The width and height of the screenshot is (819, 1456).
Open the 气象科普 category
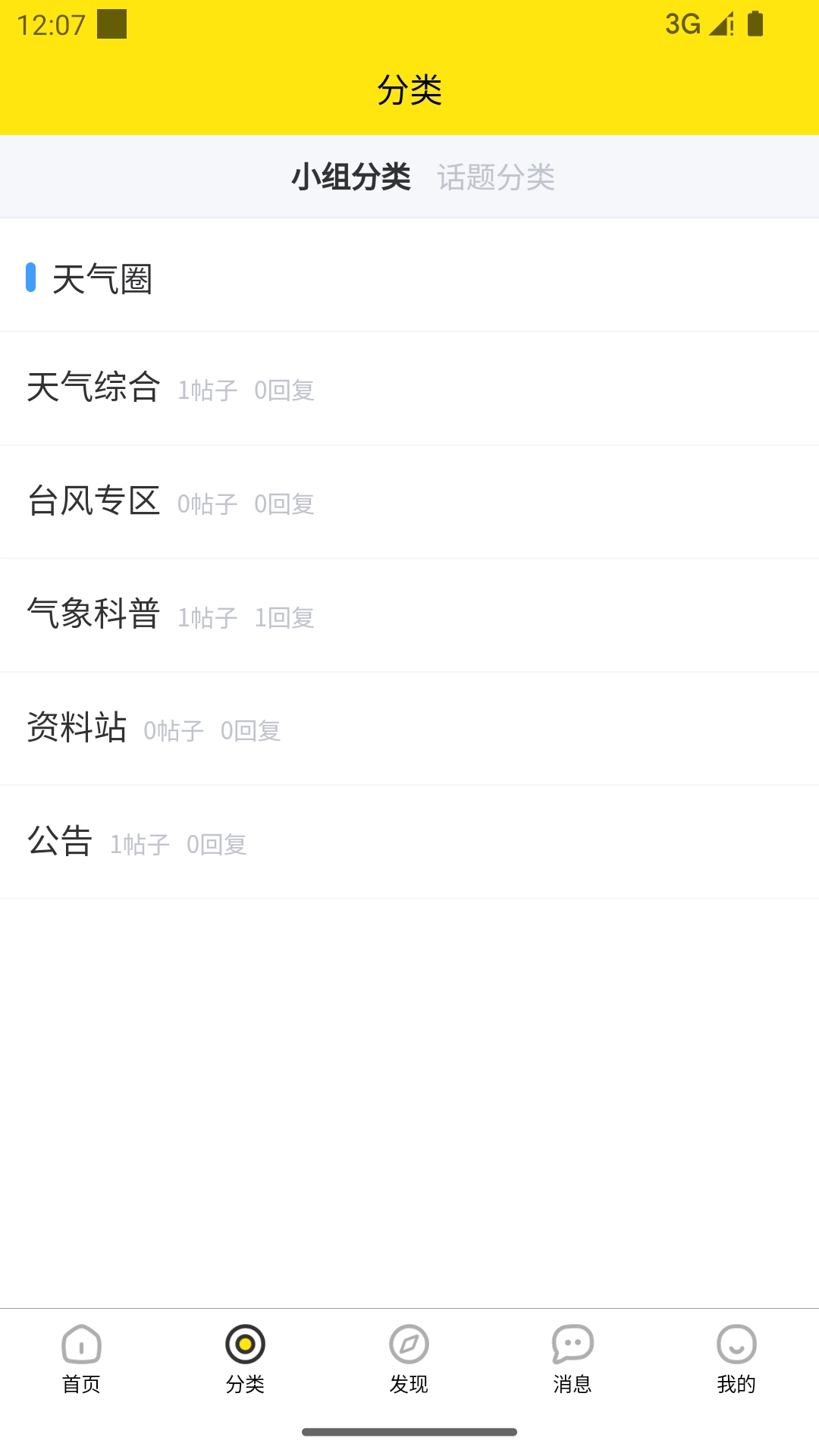click(94, 615)
